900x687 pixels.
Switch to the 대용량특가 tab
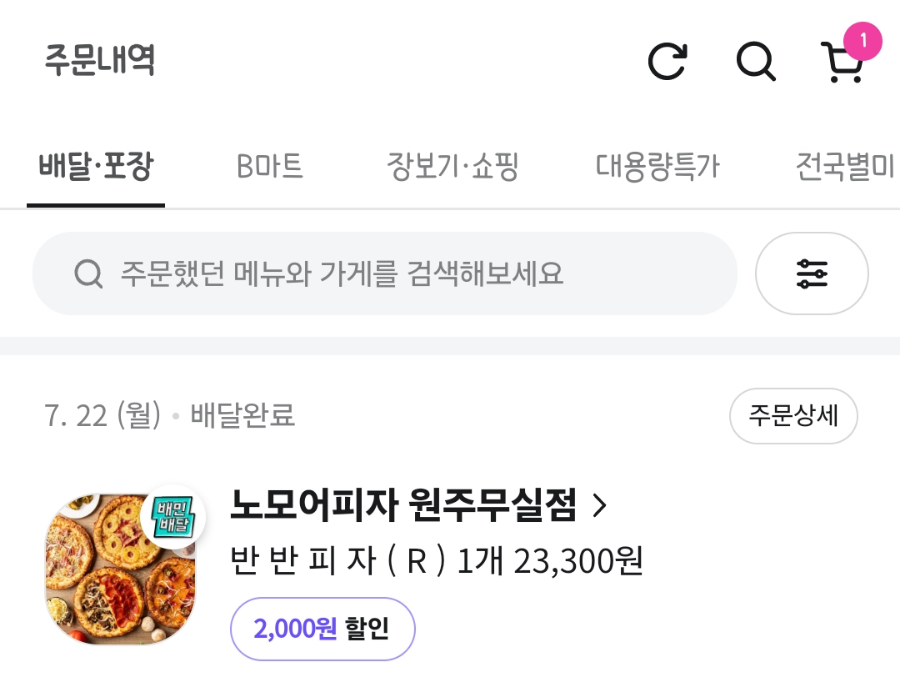click(657, 166)
